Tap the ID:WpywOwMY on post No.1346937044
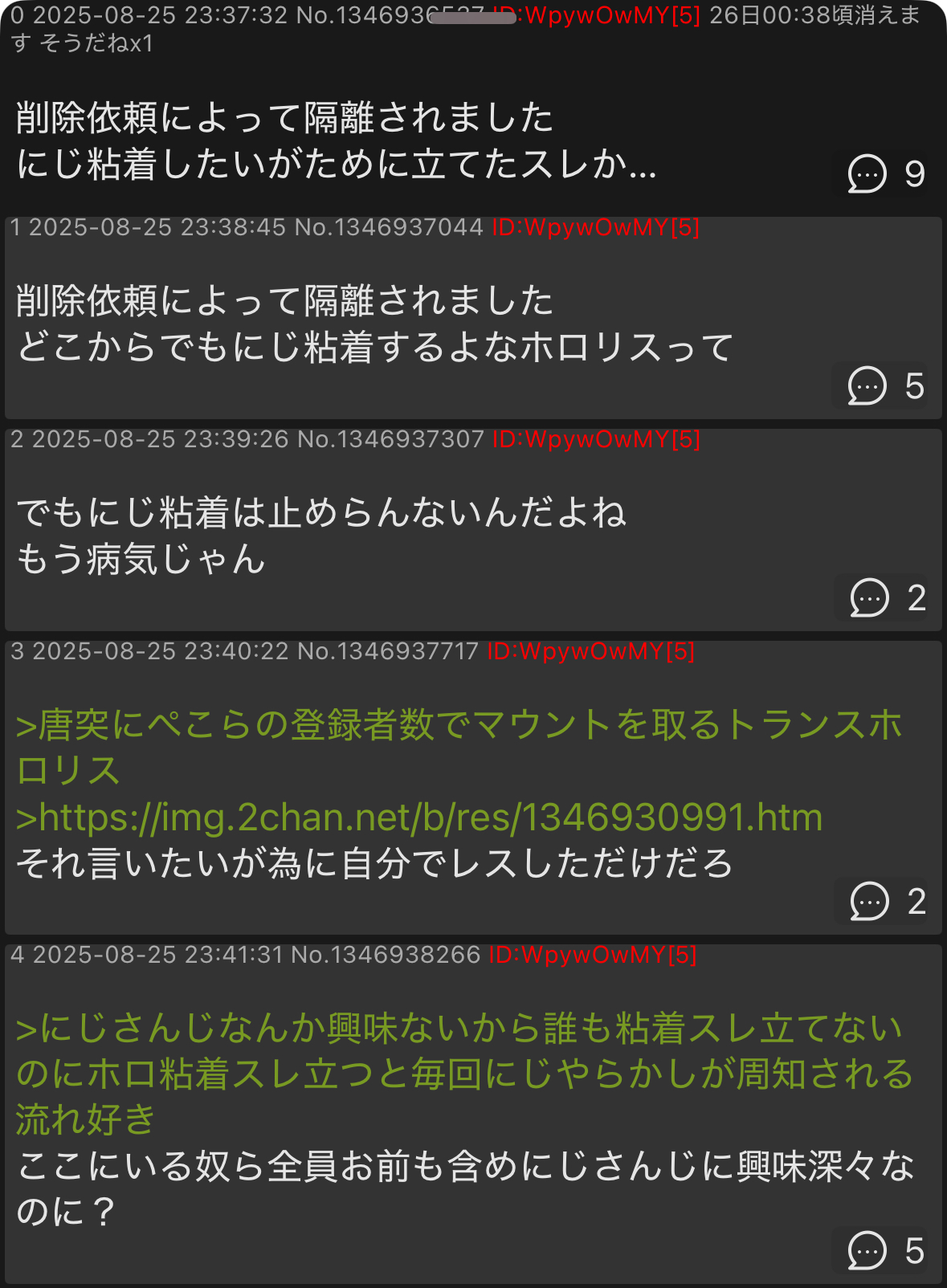Image resolution: width=947 pixels, height=1288 pixels. (595, 228)
